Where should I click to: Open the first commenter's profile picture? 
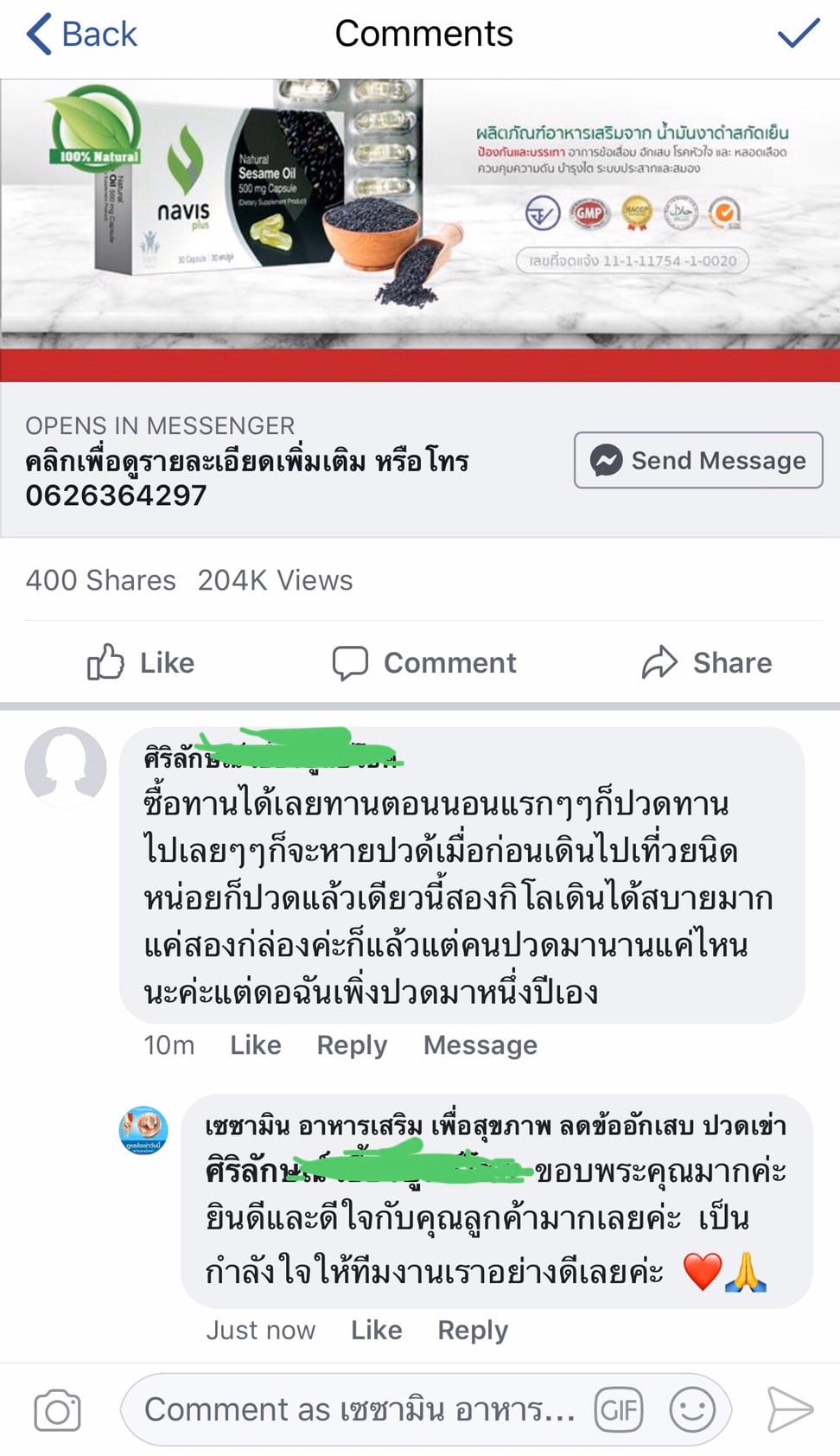[x=66, y=767]
